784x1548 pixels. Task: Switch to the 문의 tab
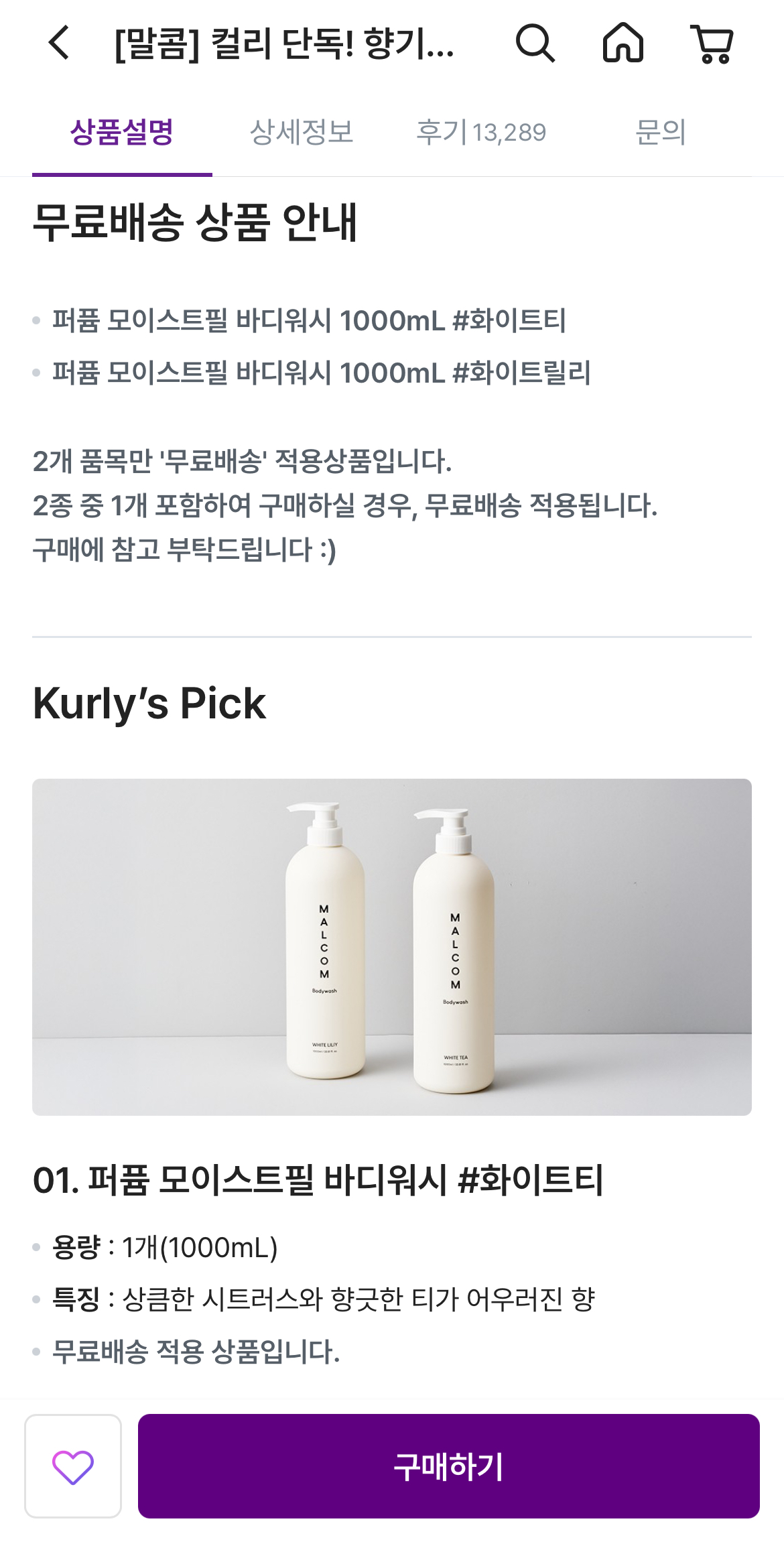point(661,132)
